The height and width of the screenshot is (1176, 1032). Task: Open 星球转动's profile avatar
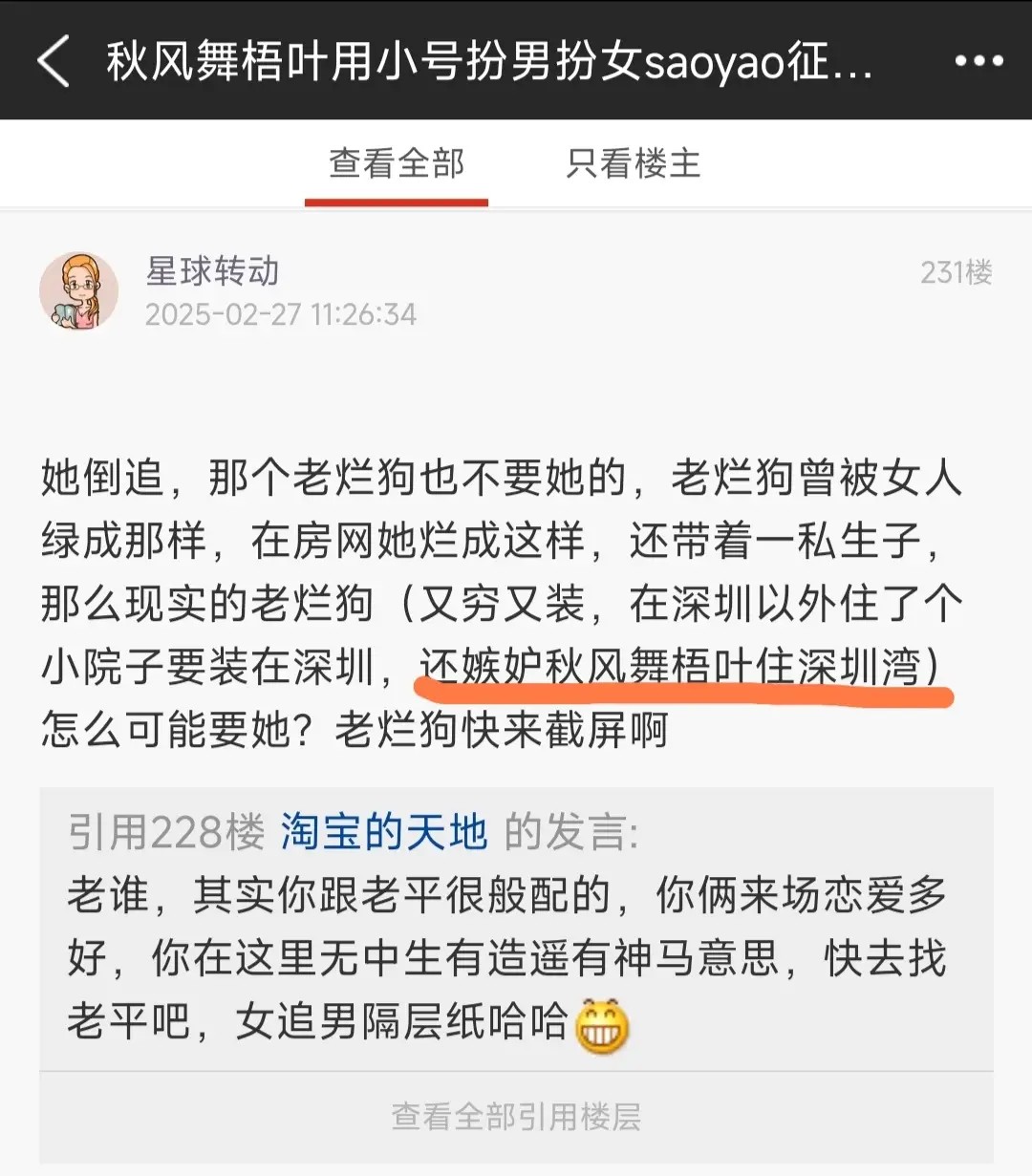click(79, 291)
